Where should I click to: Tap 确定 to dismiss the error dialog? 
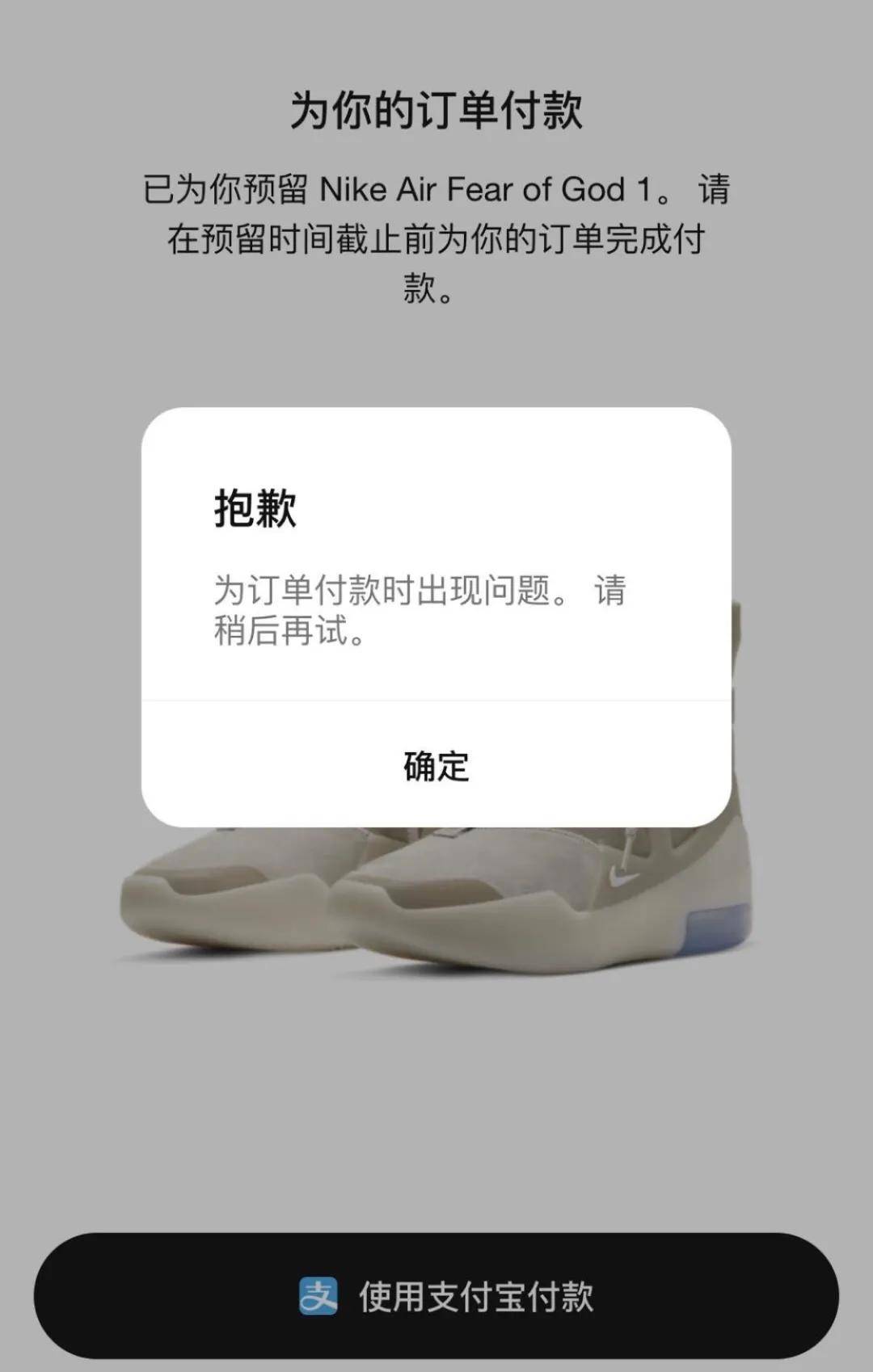(x=436, y=765)
